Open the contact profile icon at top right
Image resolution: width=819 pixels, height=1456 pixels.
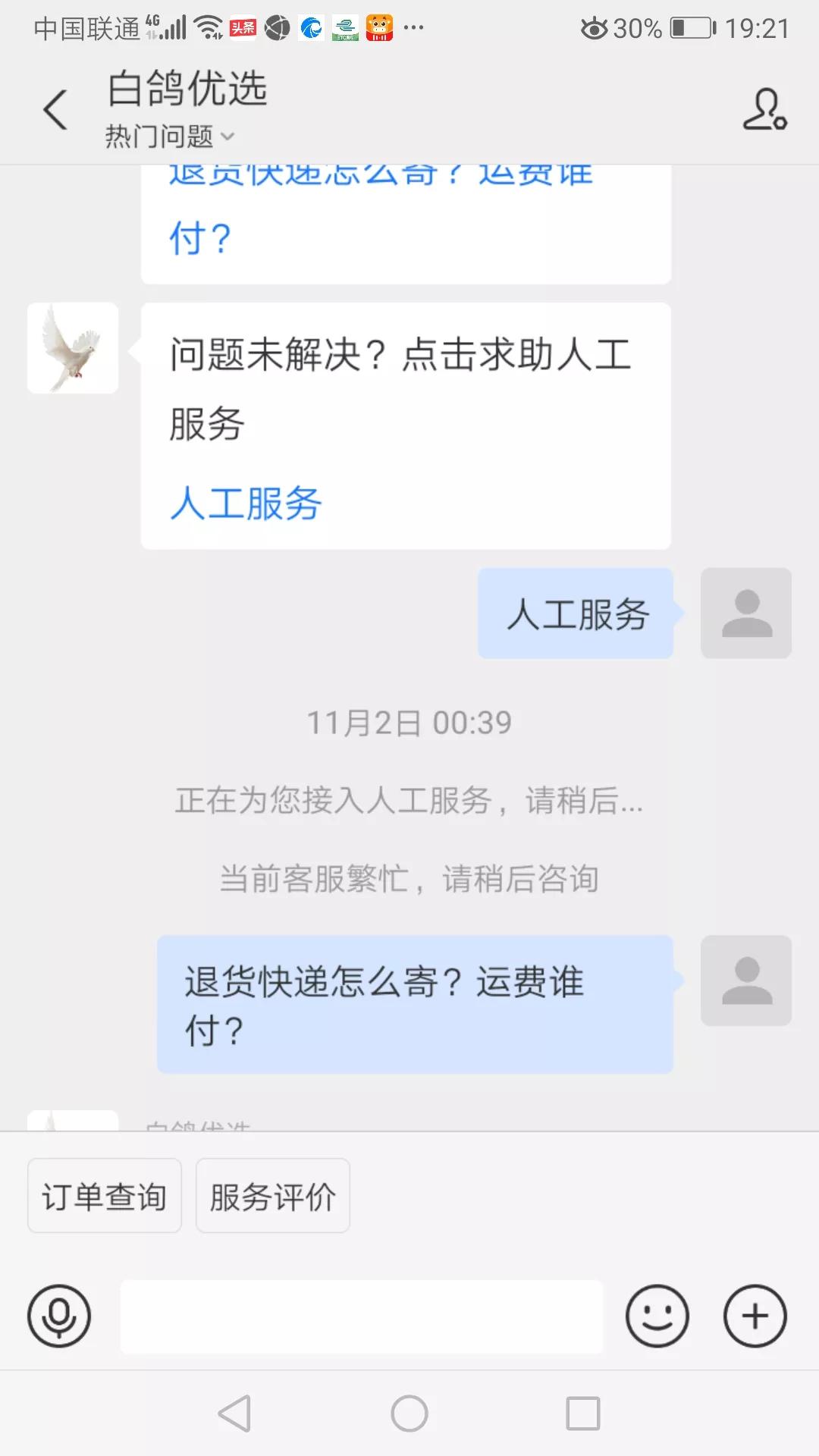pyautogui.click(x=766, y=108)
